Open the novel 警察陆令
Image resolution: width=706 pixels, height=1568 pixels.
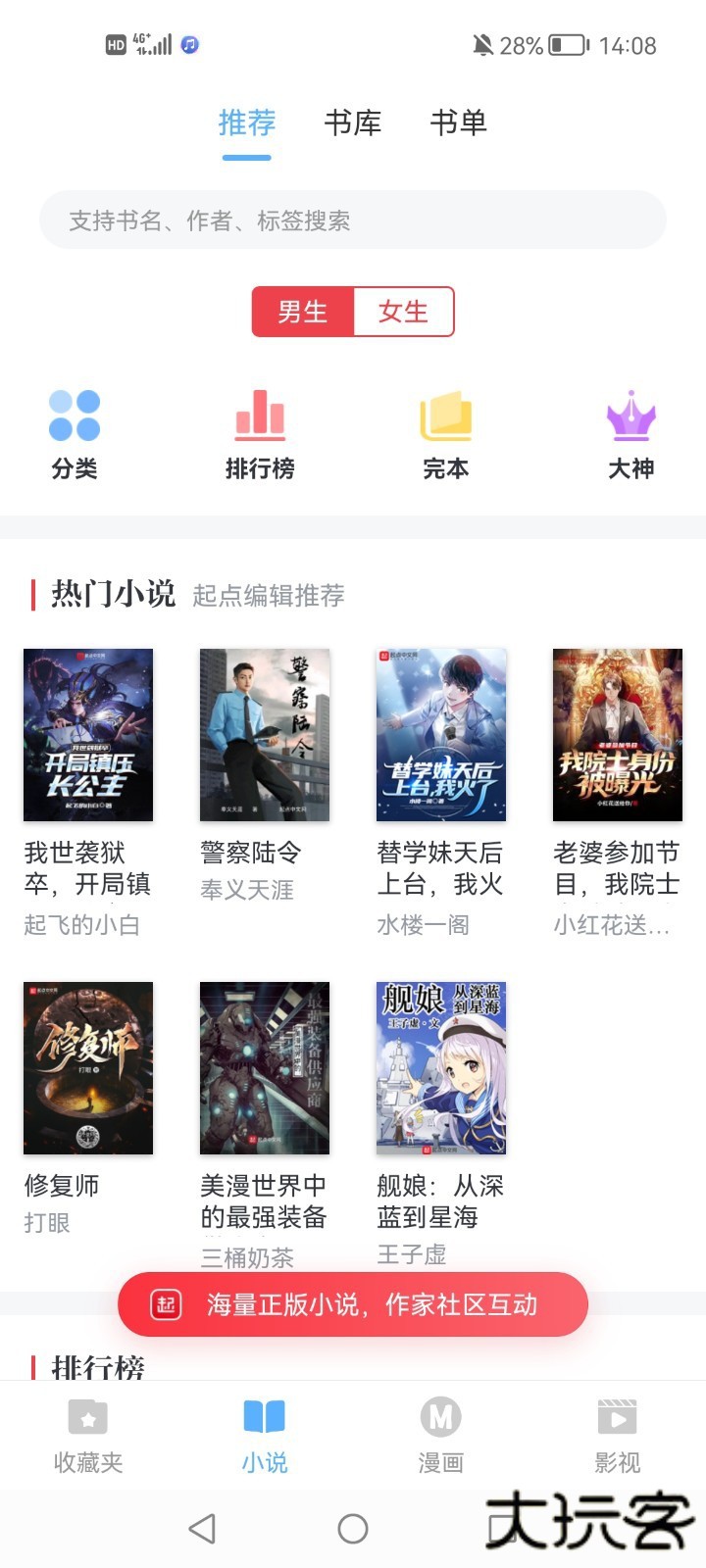point(265,733)
